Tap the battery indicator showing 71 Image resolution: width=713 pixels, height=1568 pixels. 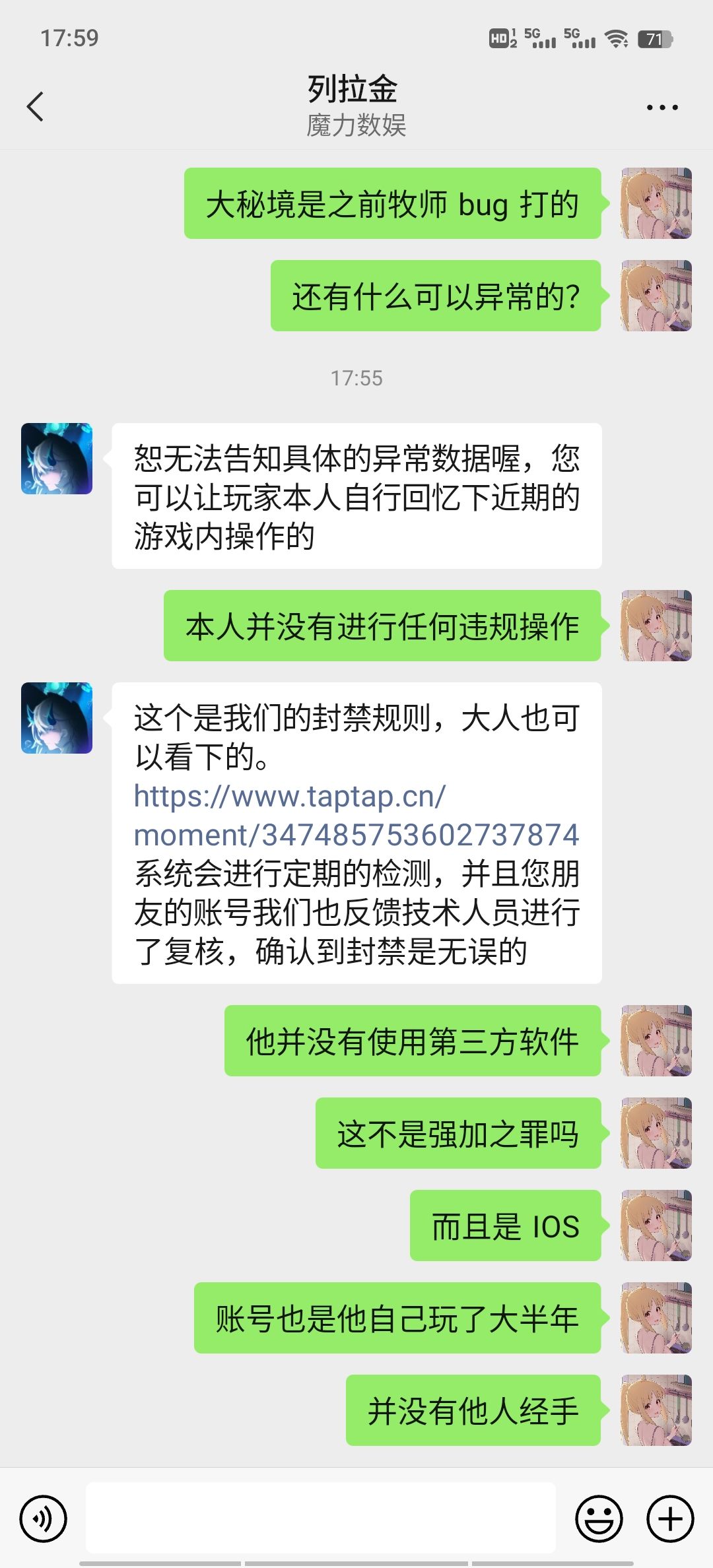pyautogui.click(x=654, y=40)
